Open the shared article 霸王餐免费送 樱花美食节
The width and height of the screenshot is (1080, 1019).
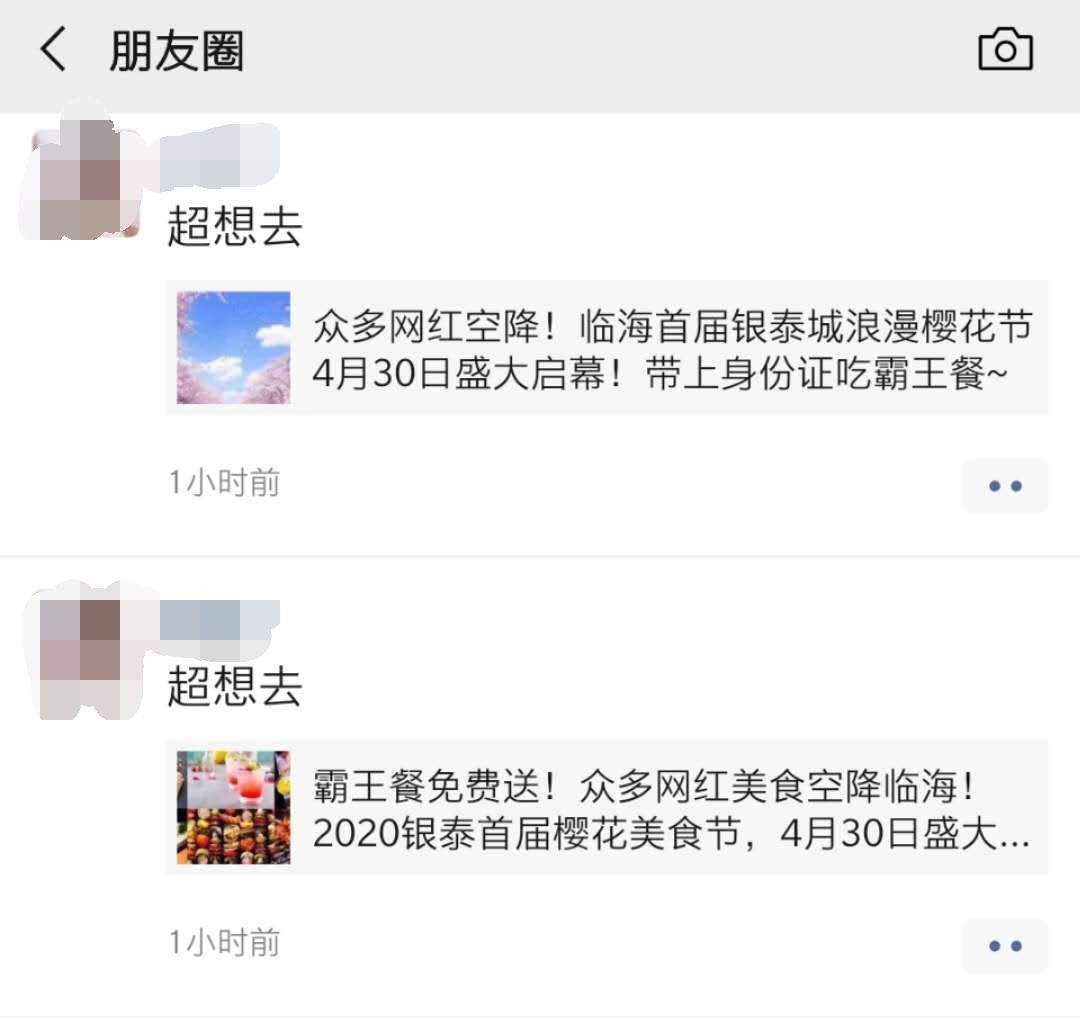[x=606, y=808]
